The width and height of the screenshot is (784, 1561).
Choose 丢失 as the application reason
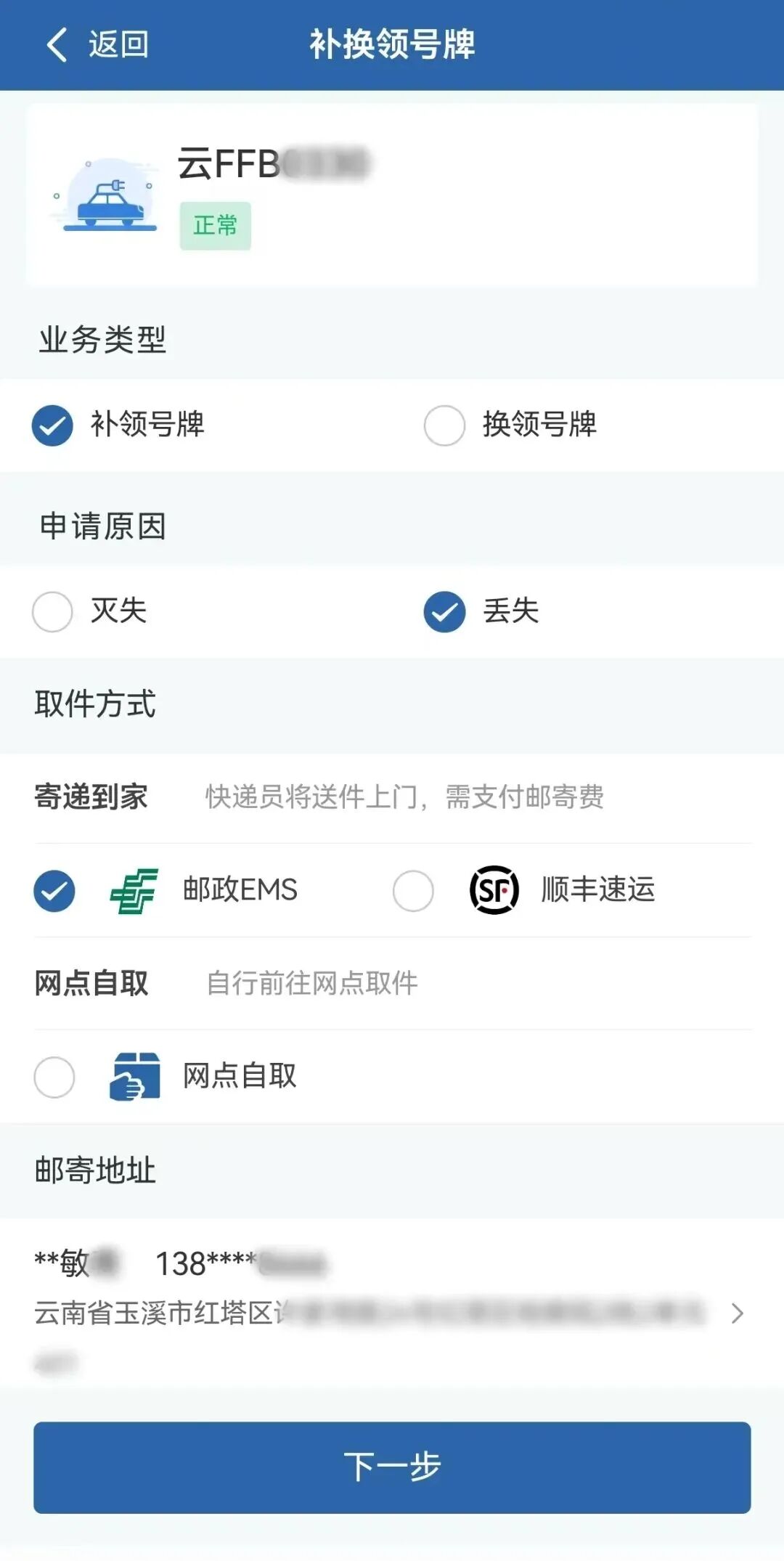pyautogui.click(x=444, y=613)
